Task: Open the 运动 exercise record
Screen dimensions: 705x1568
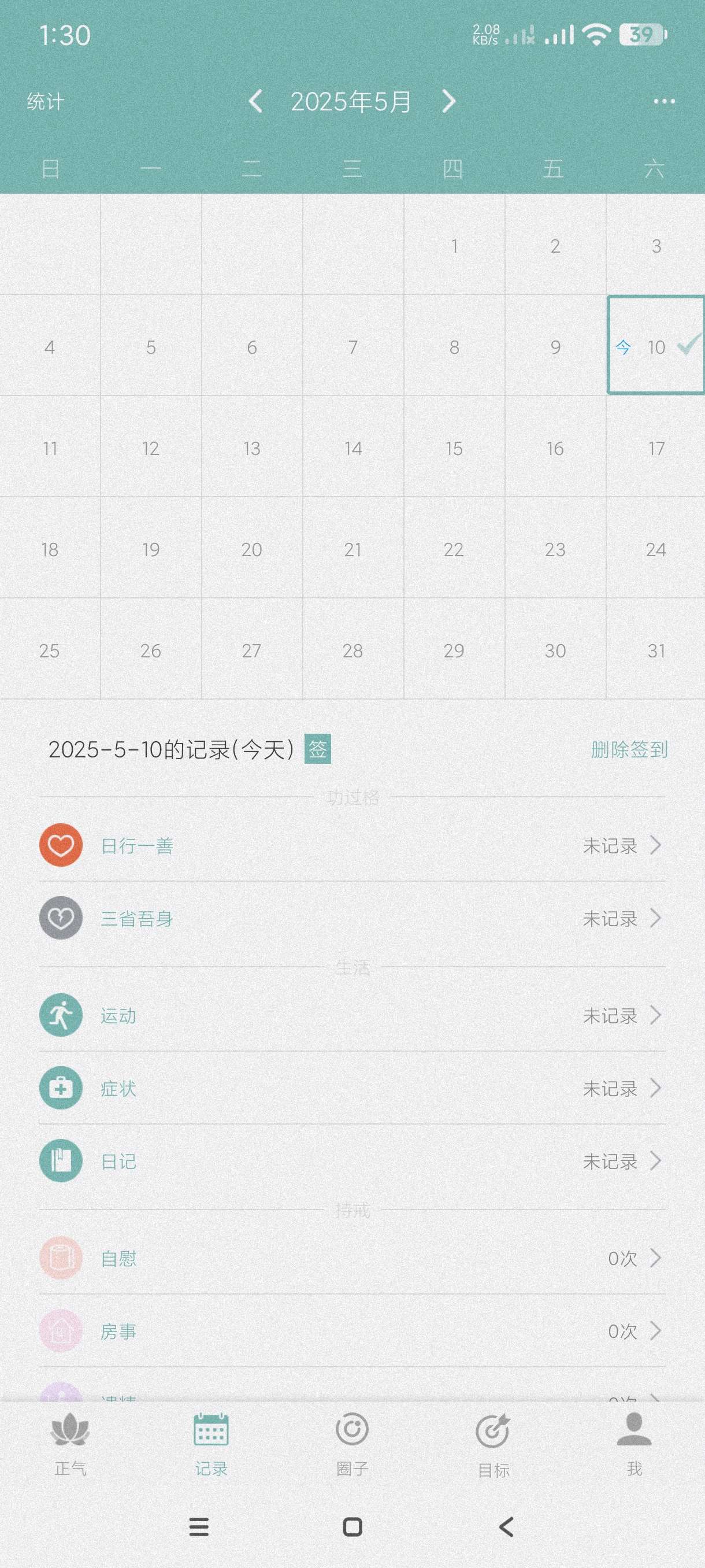Action: click(352, 1015)
